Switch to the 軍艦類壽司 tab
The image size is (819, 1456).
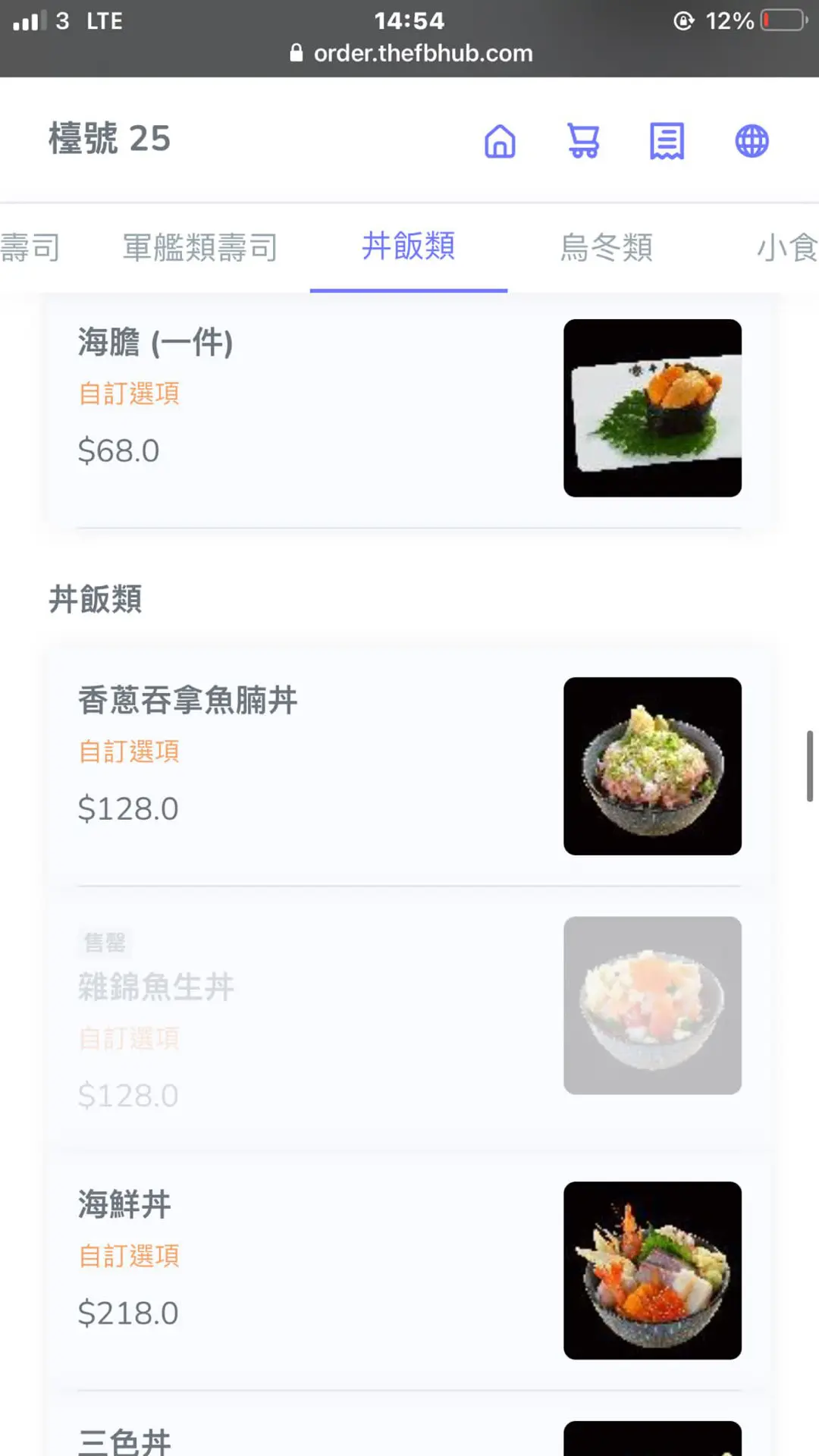pyautogui.click(x=200, y=247)
